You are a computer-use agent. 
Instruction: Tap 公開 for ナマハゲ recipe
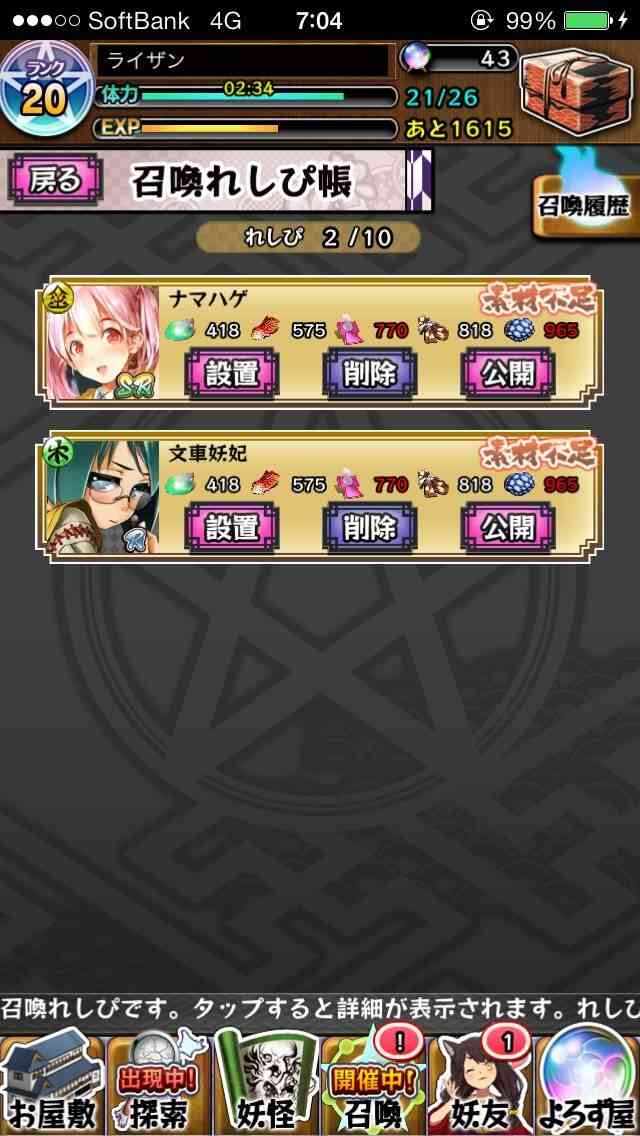coord(508,372)
